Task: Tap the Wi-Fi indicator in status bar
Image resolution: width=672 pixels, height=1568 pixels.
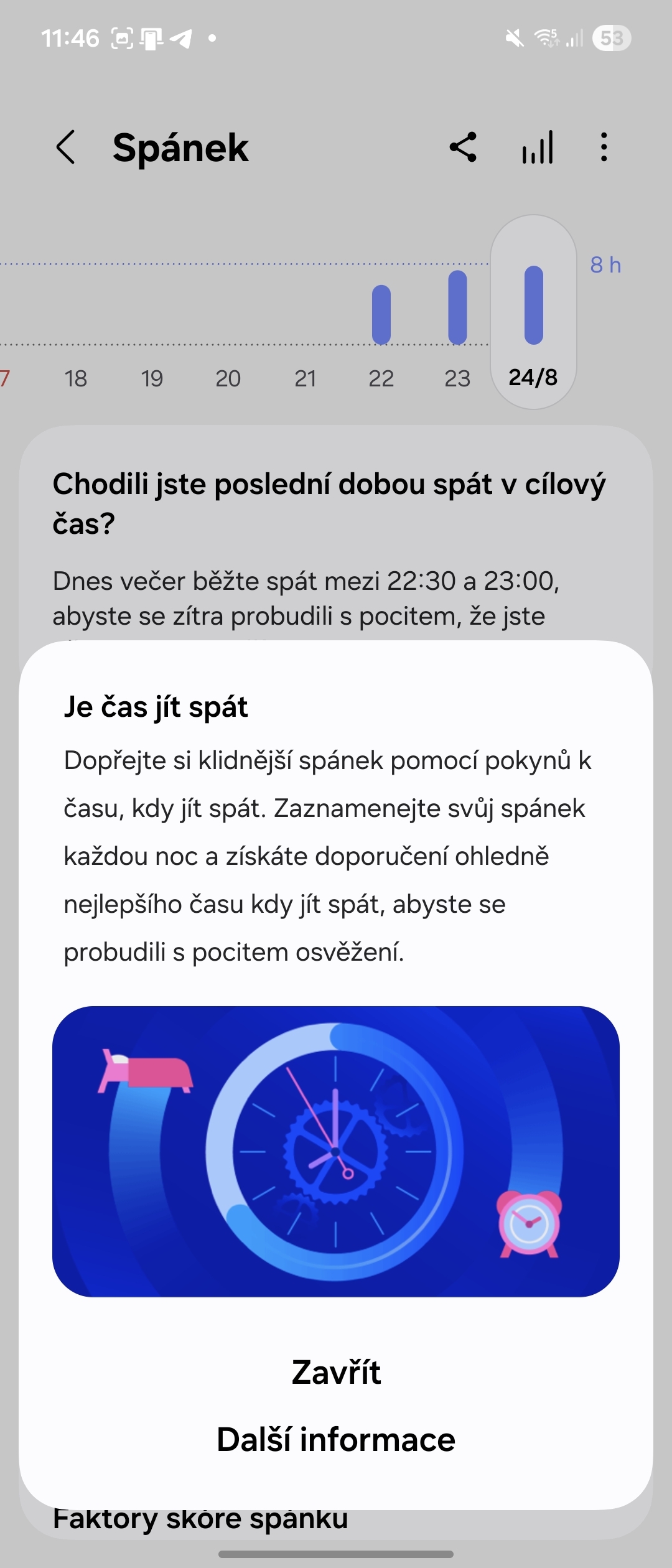Action: pyautogui.click(x=546, y=37)
